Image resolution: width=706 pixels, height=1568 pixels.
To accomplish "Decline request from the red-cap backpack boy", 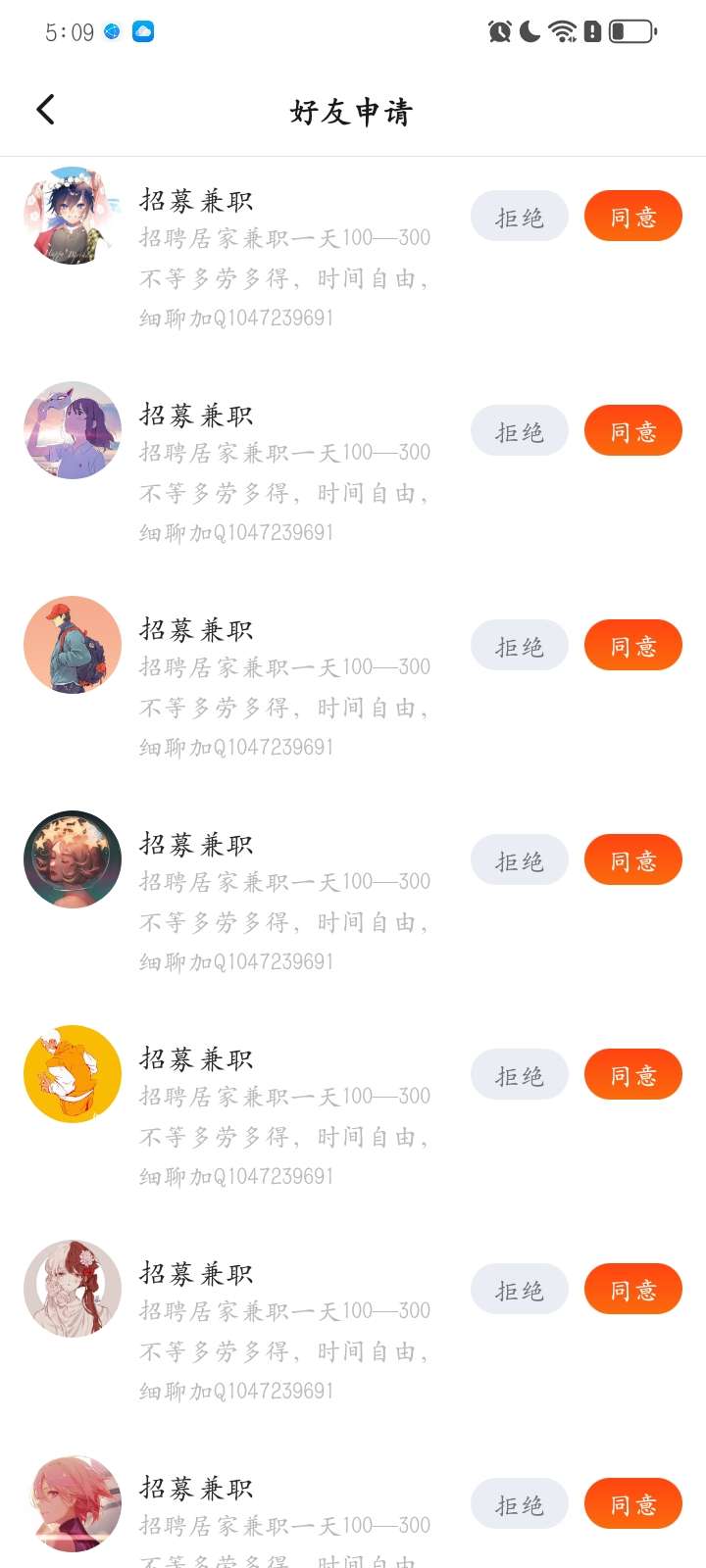I will click(519, 646).
